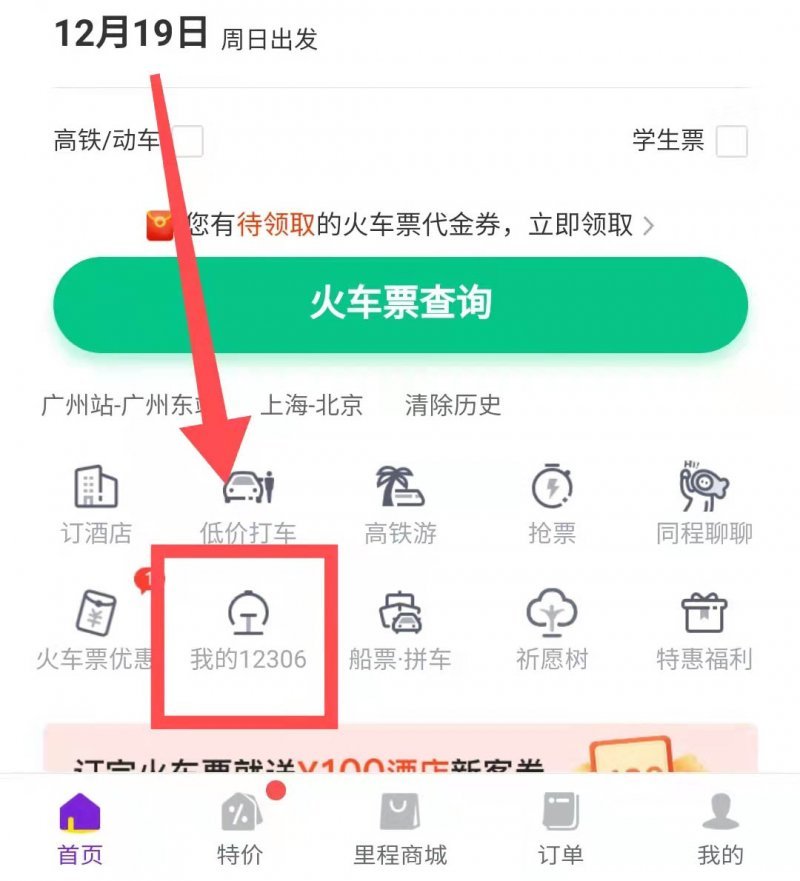
Task: Open the 抢票 ticket grabbing feature
Action: click(x=552, y=505)
